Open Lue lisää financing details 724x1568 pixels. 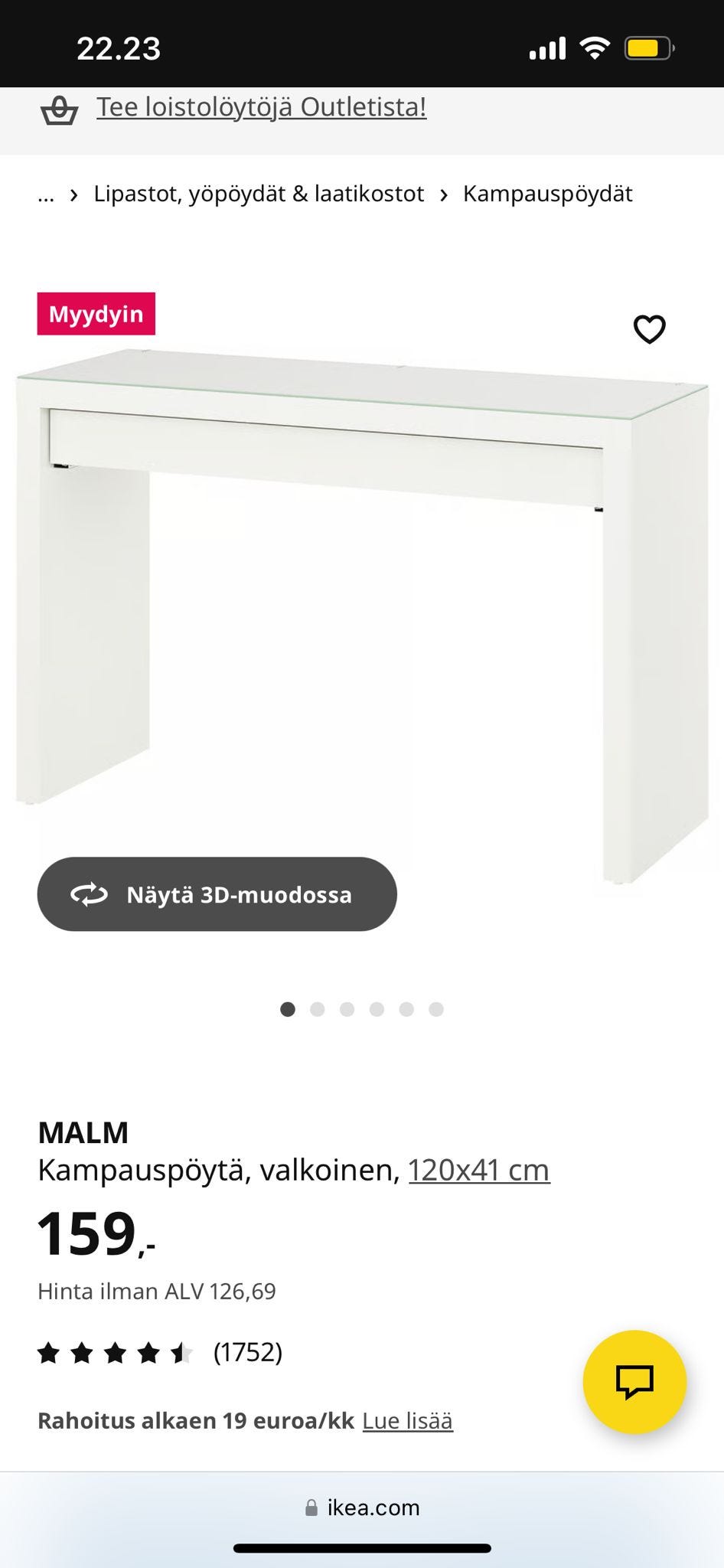click(408, 1421)
